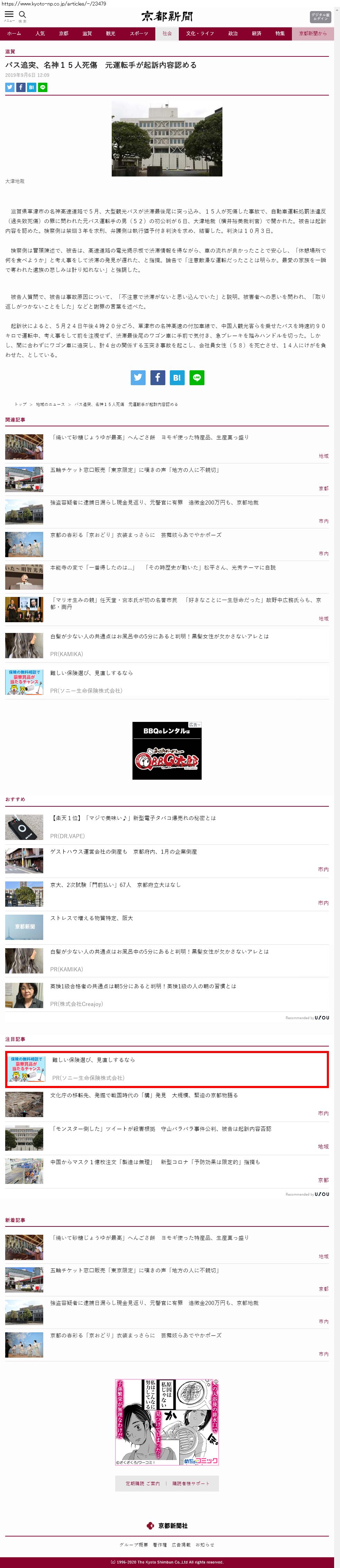Tap the 定期購読 ご案内 link
The height and width of the screenshot is (1568, 340).
pyautogui.click(x=143, y=1484)
